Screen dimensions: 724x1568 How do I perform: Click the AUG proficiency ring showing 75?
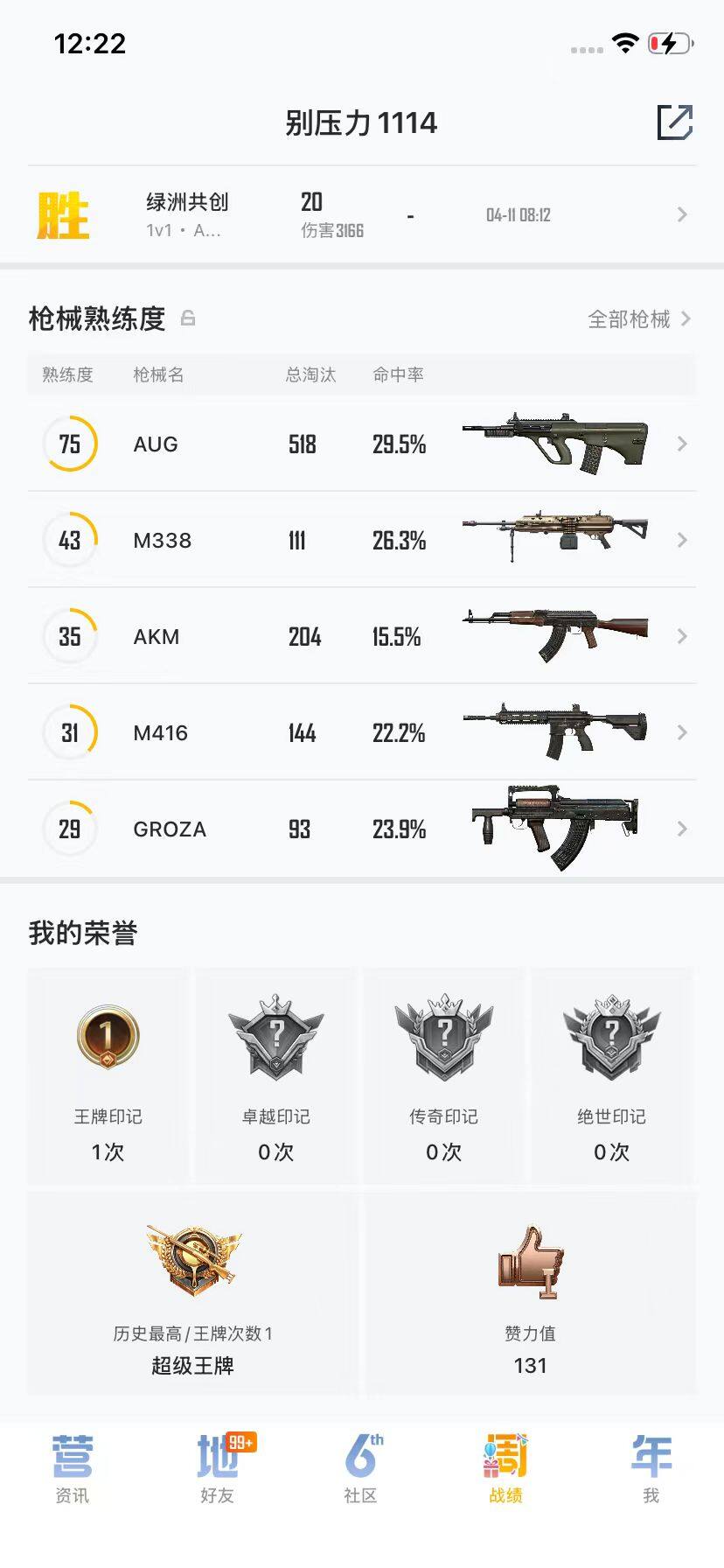70,444
